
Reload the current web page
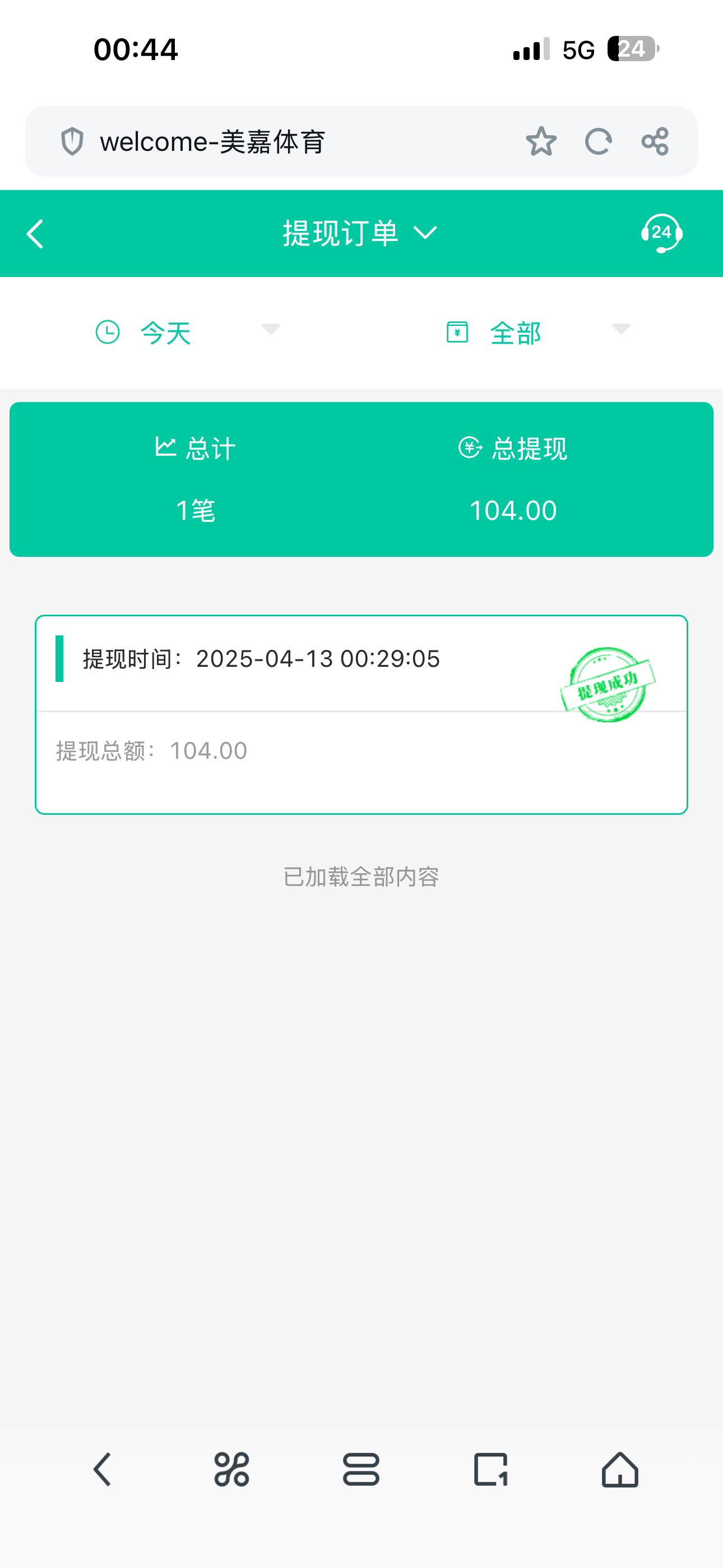597,142
